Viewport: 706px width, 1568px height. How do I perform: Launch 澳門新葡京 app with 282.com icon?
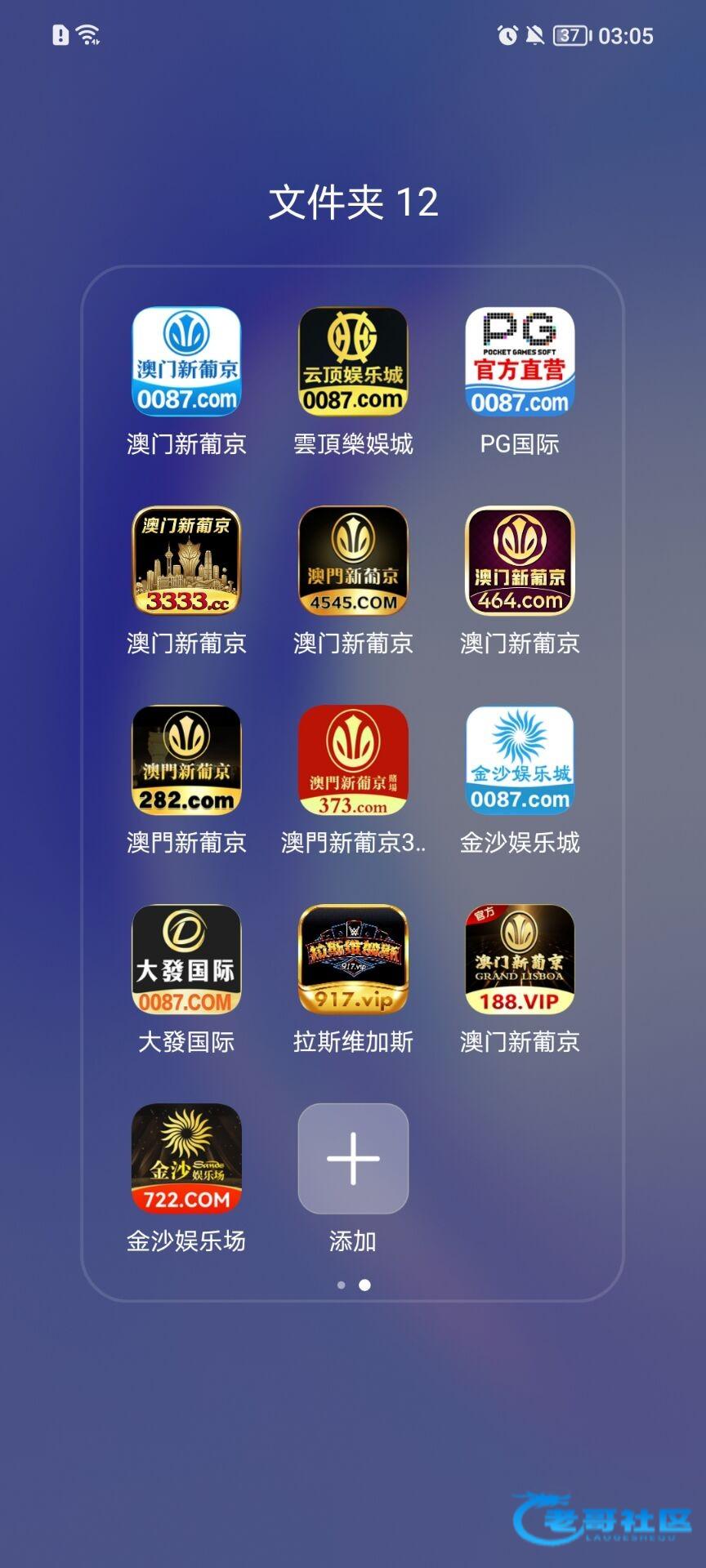click(x=186, y=759)
